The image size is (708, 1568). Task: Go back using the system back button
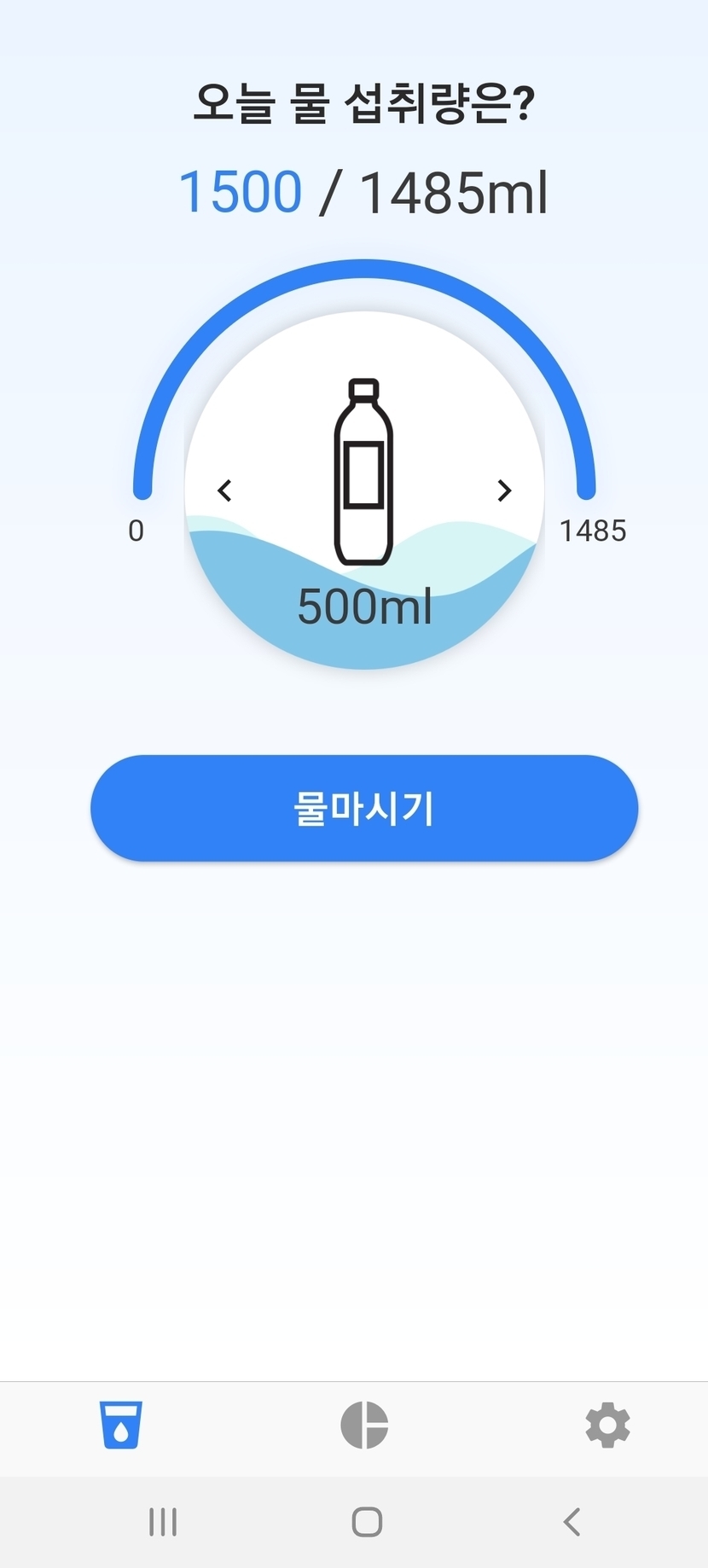coord(572,1522)
